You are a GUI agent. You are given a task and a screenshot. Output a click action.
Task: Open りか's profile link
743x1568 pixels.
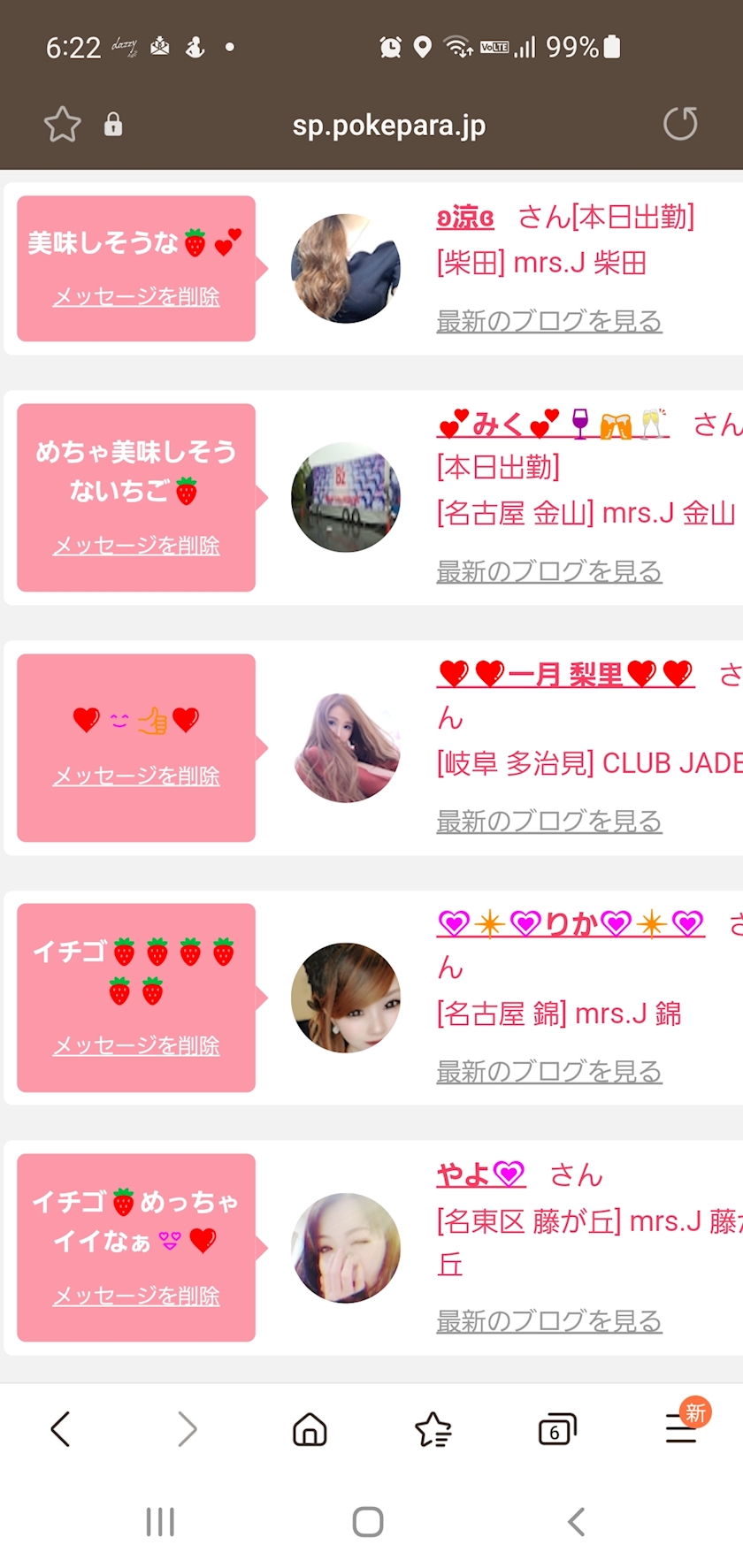(x=571, y=924)
